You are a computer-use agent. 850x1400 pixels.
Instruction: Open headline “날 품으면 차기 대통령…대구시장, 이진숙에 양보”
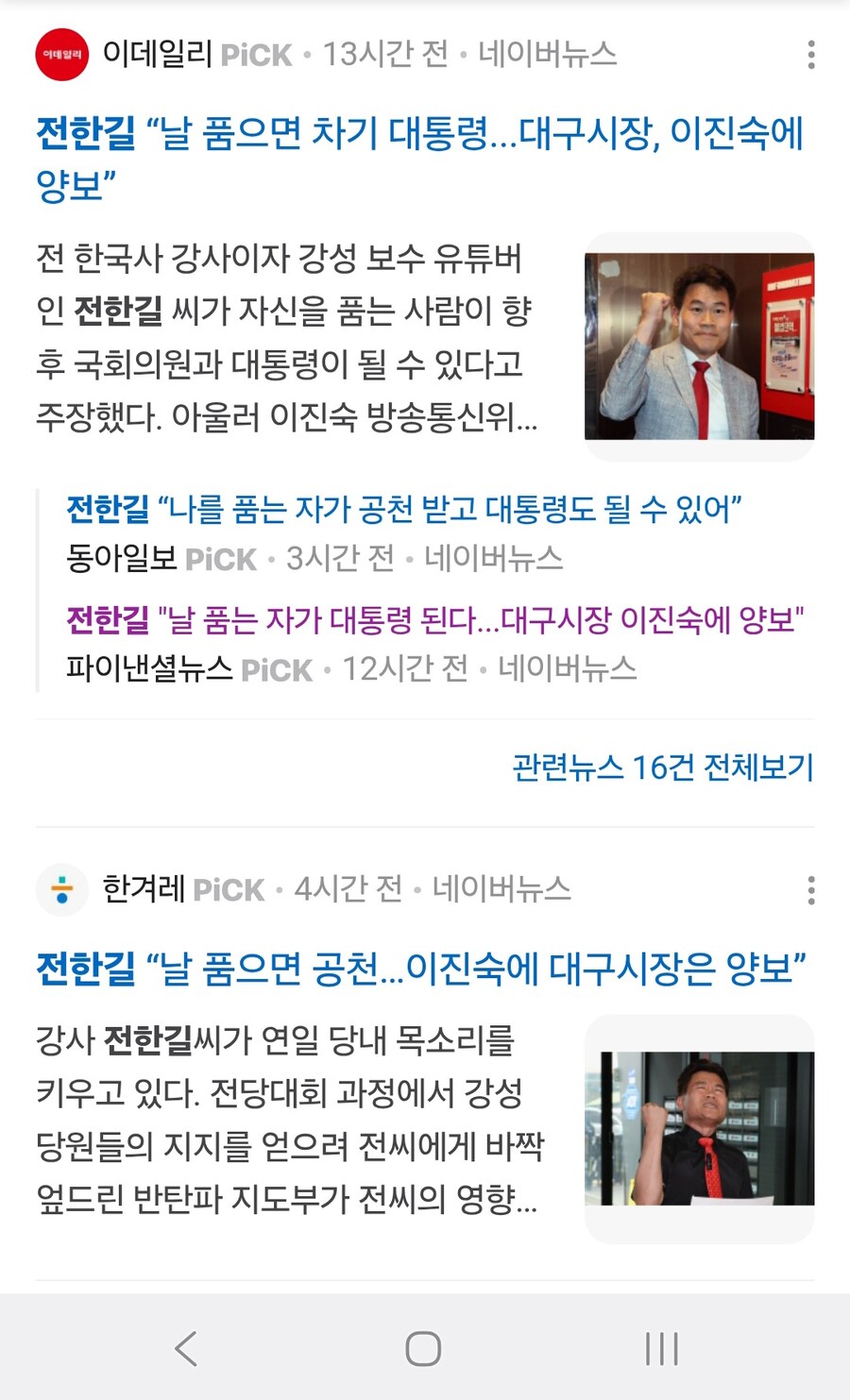pos(419,158)
